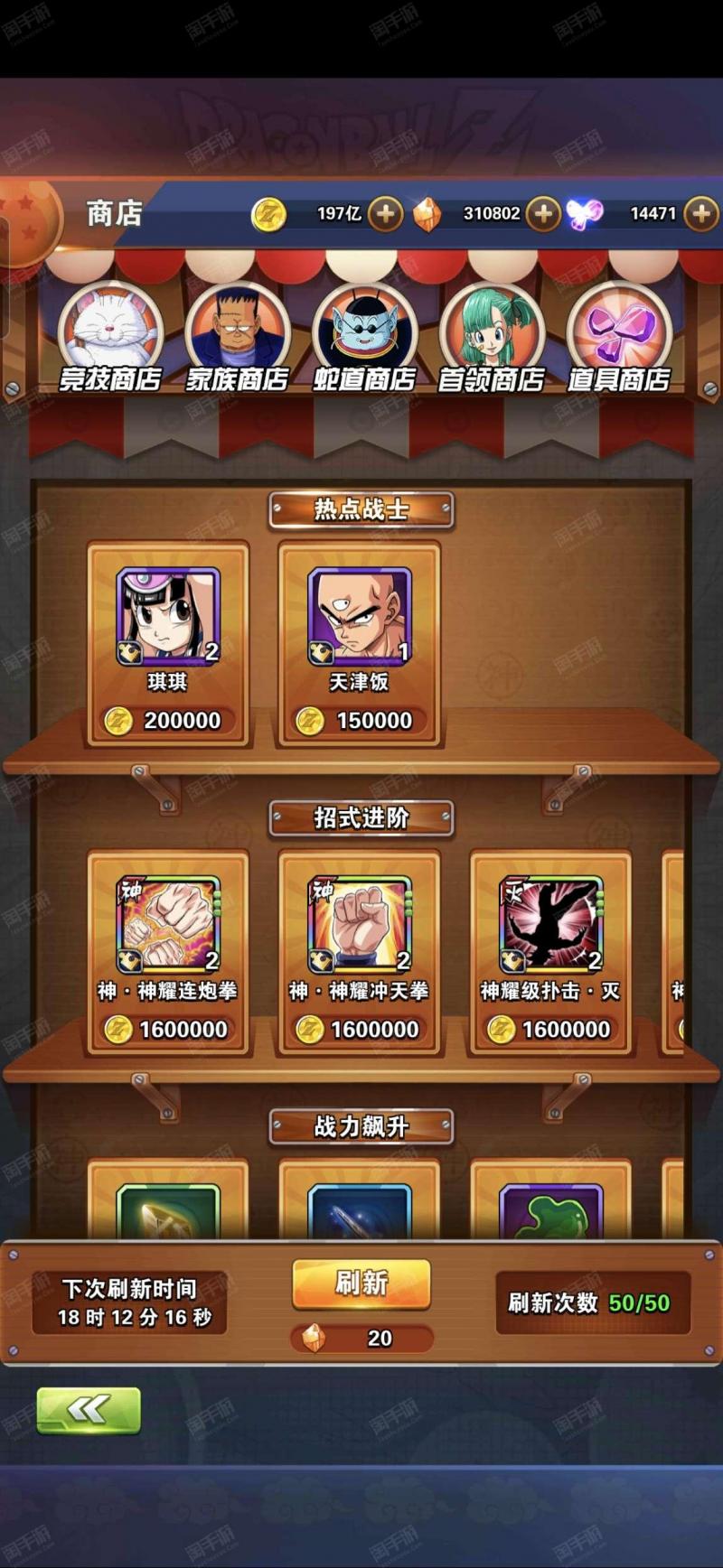Tap the 刷新 refresh button
Screen dimensions: 723x1568
tap(361, 1283)
